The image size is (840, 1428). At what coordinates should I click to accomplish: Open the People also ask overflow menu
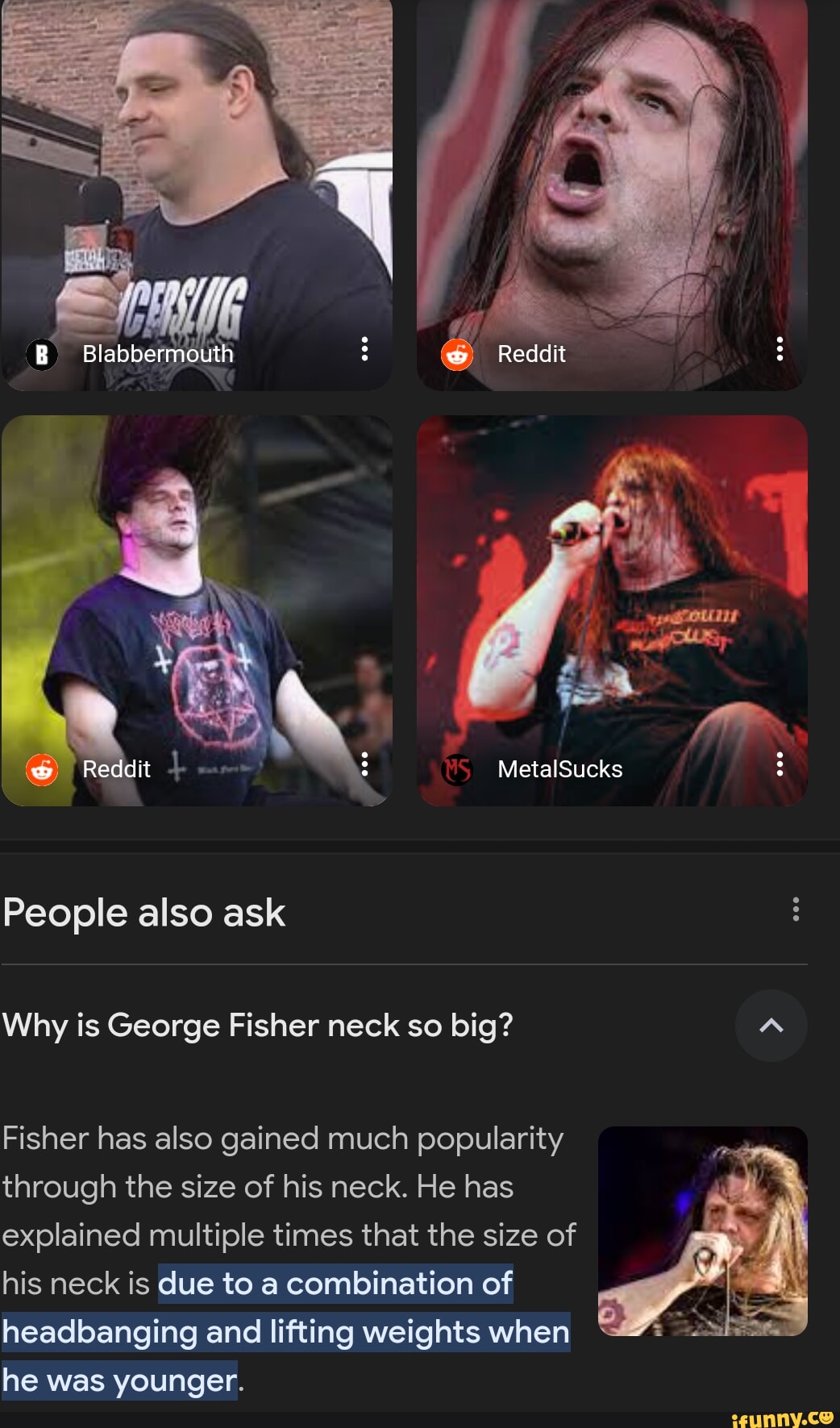click(x=796, y=910)
